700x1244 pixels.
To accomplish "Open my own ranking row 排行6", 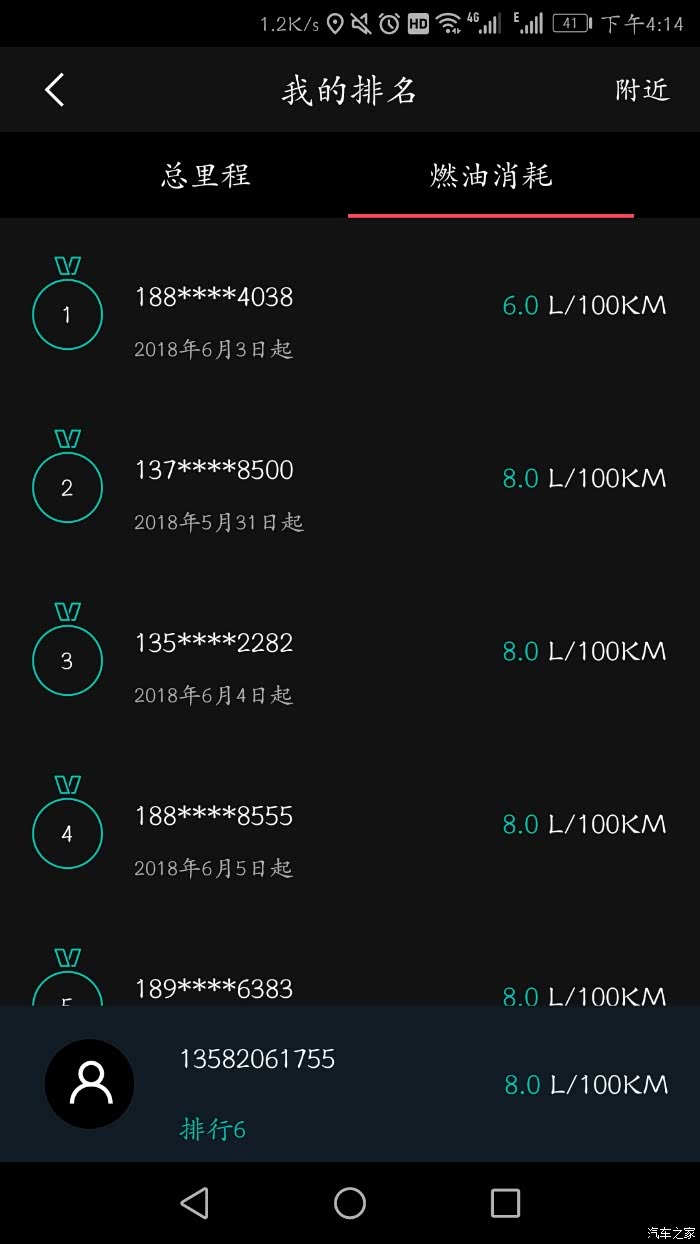I will click(350, 1084).
